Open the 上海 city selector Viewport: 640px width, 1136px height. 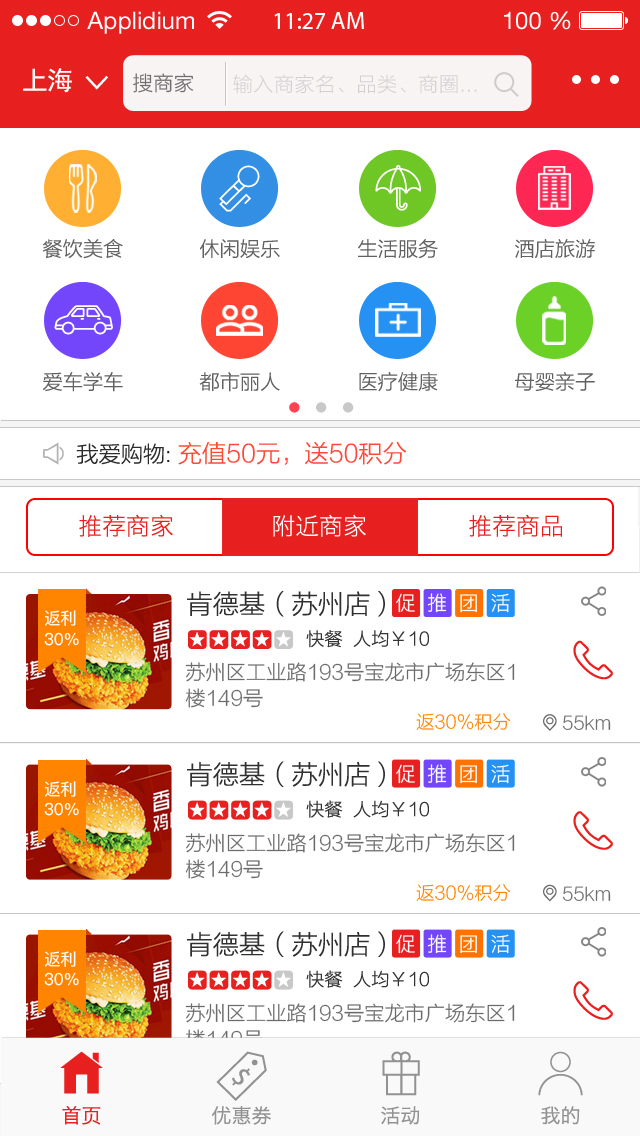(65, 82)
